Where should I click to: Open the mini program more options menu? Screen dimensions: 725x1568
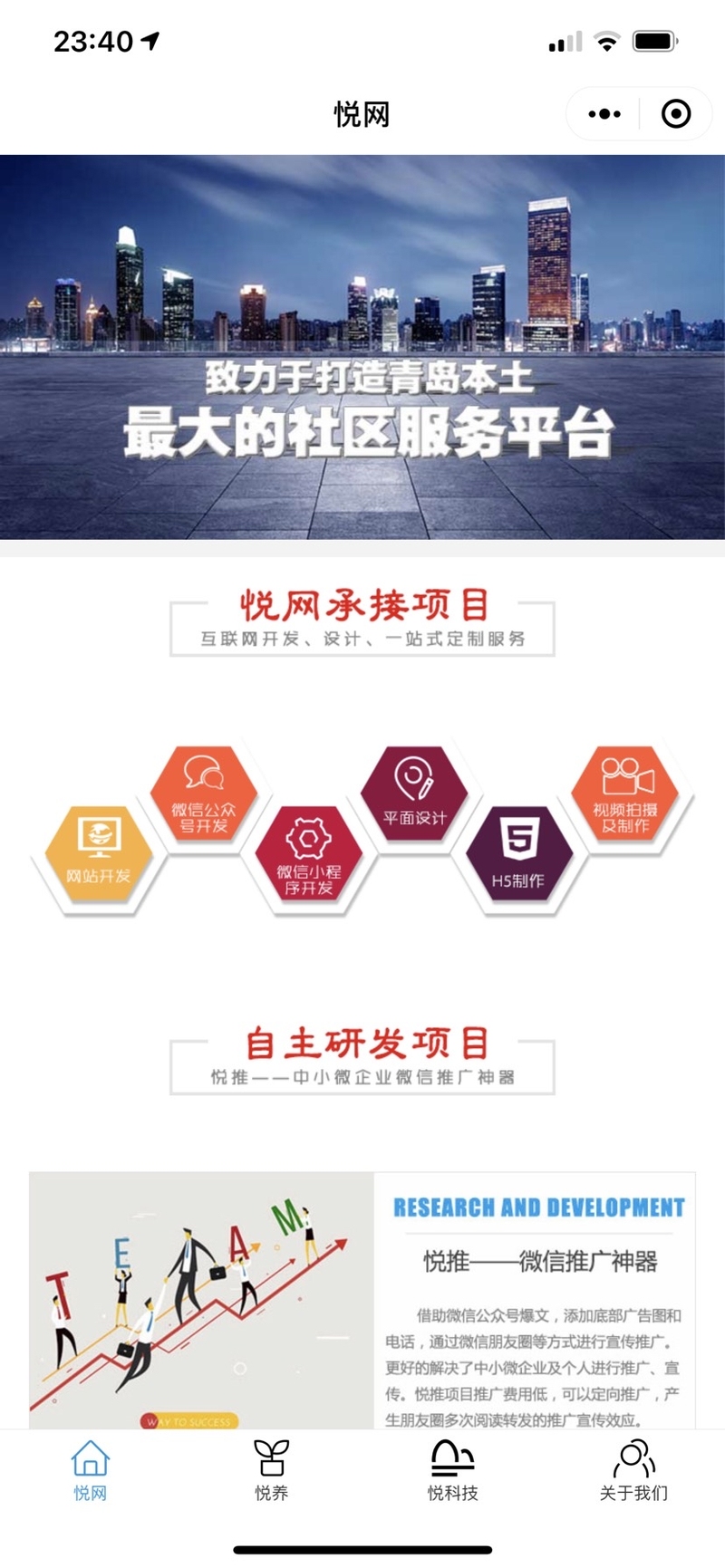(x=604, y=114)
